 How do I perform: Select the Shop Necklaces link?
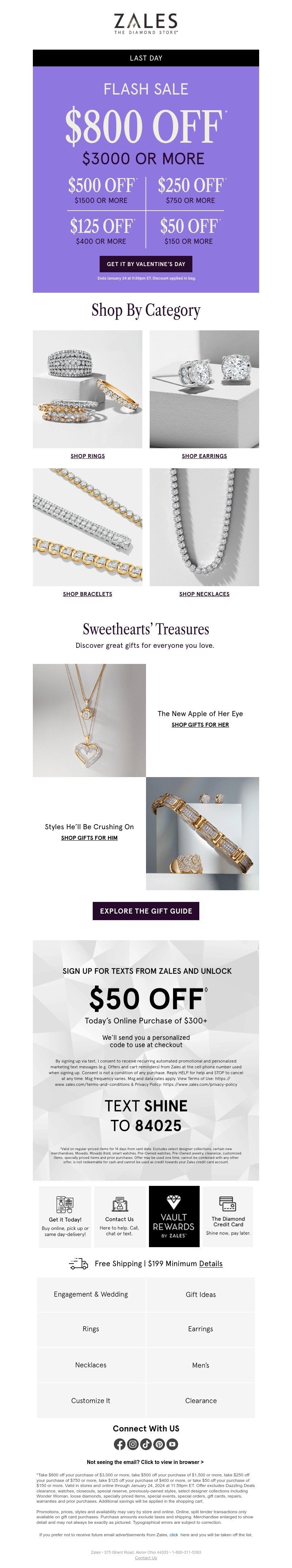[x=204, y=594]
